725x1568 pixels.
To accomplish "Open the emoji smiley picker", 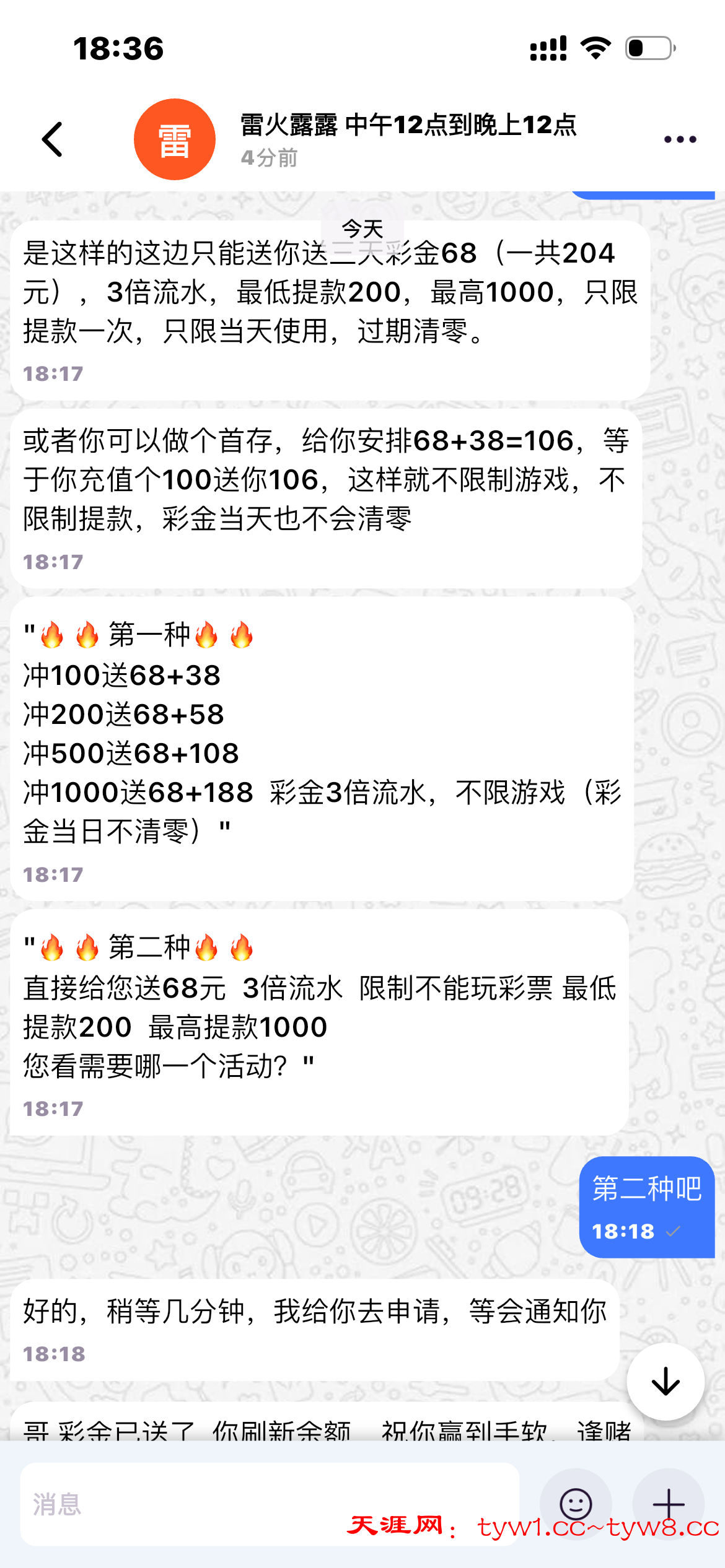I will (576, 1504).
